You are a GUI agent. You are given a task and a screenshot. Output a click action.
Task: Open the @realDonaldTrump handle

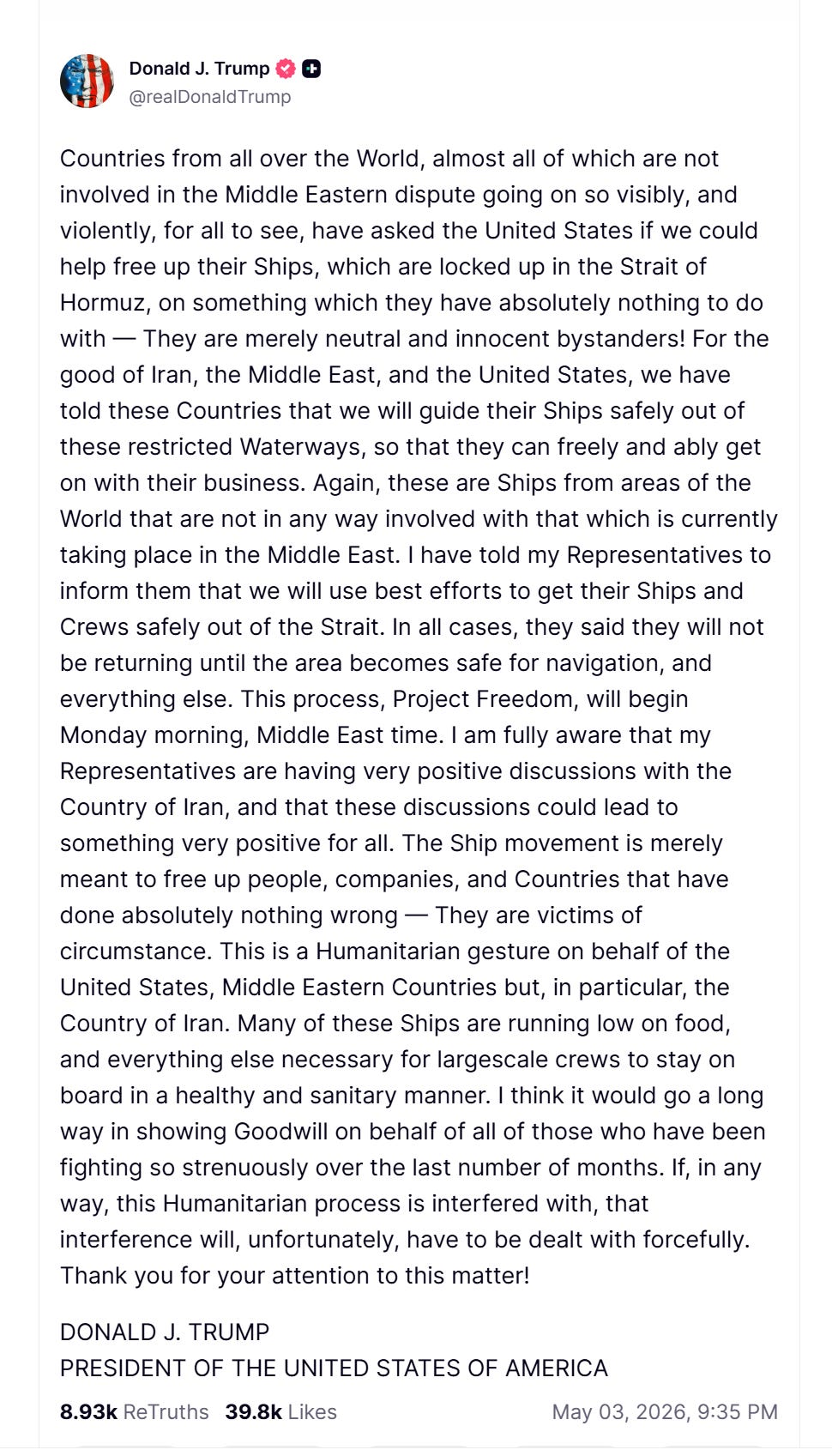point(210,97)
